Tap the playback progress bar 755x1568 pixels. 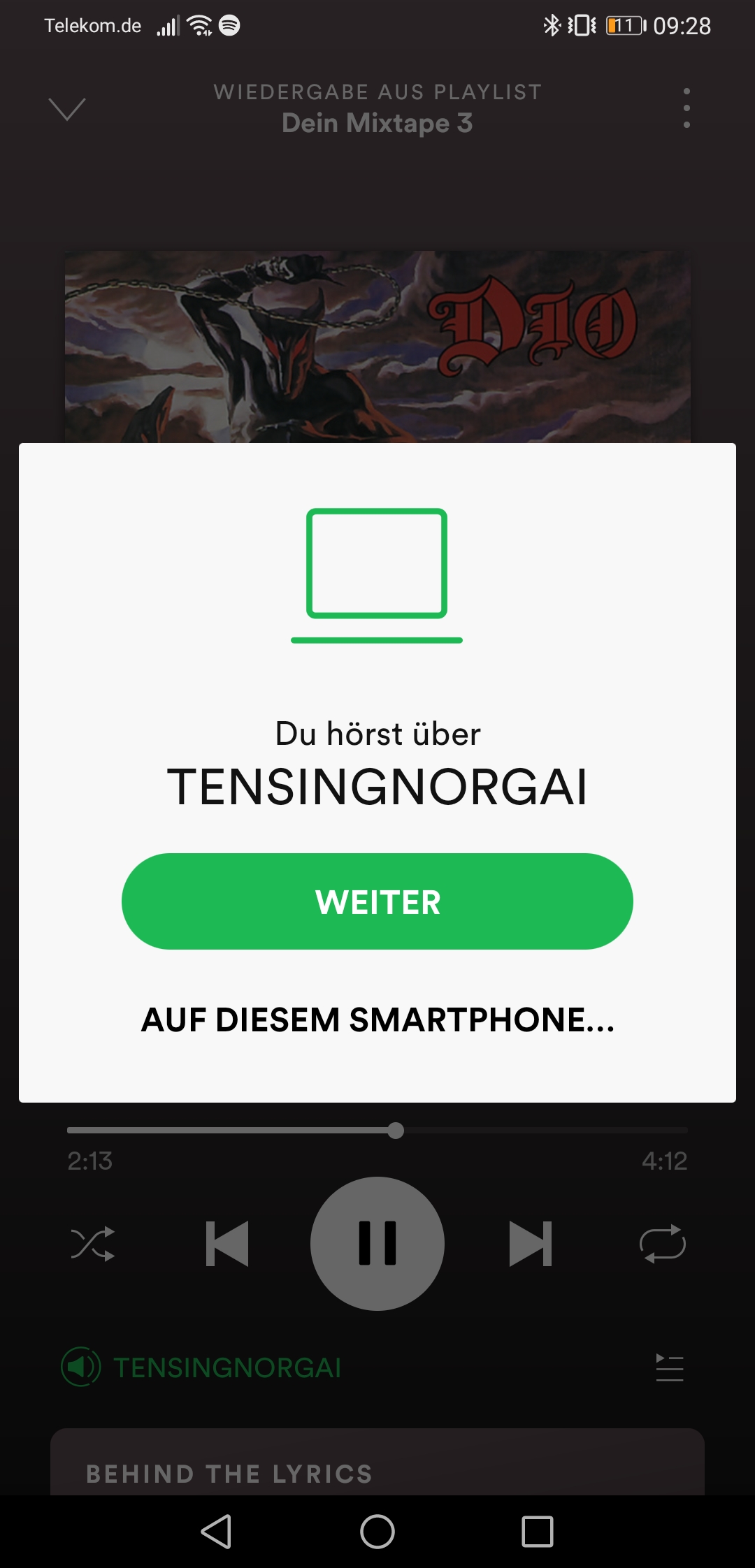pyautogui.click(x=377, y=1130)
